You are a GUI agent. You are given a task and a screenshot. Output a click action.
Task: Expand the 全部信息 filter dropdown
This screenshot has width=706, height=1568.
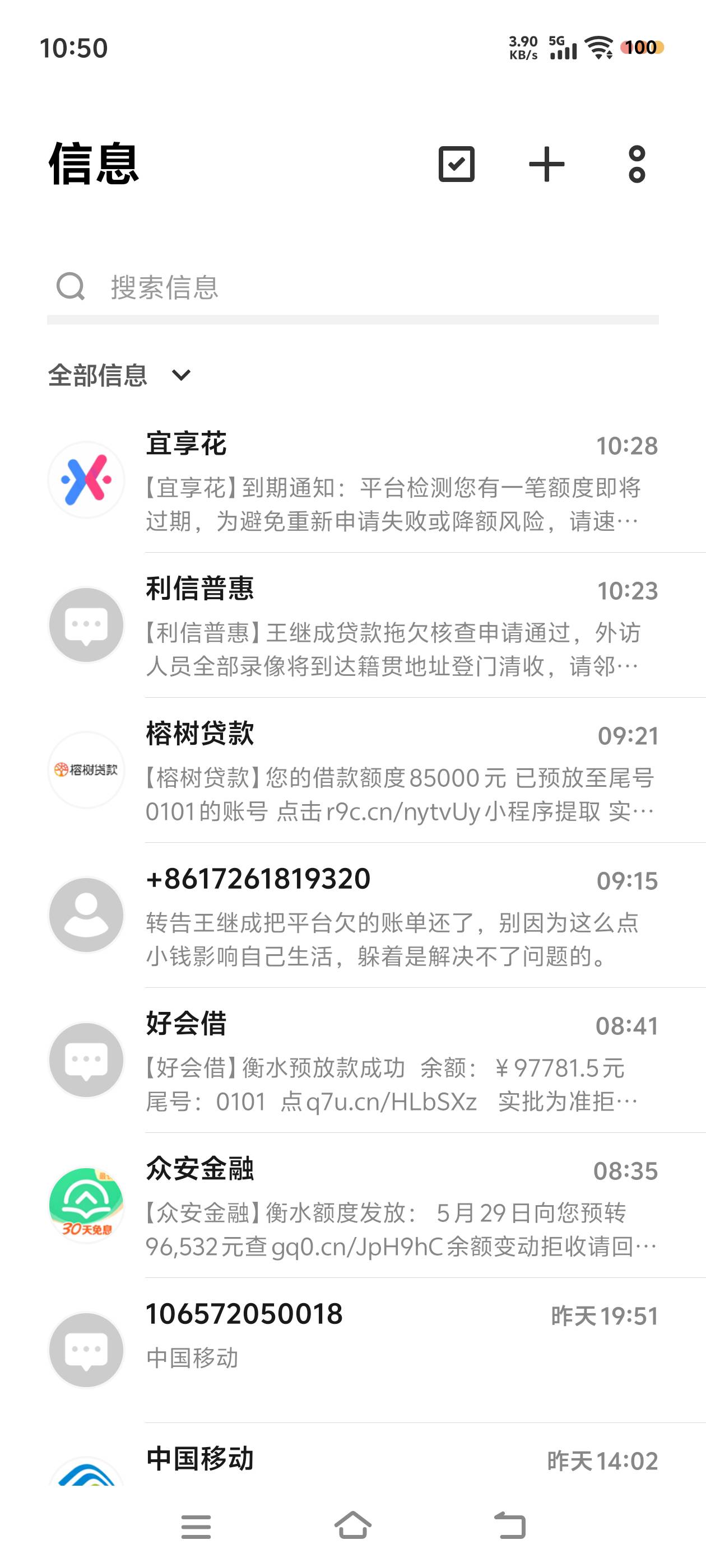(119, 375)
